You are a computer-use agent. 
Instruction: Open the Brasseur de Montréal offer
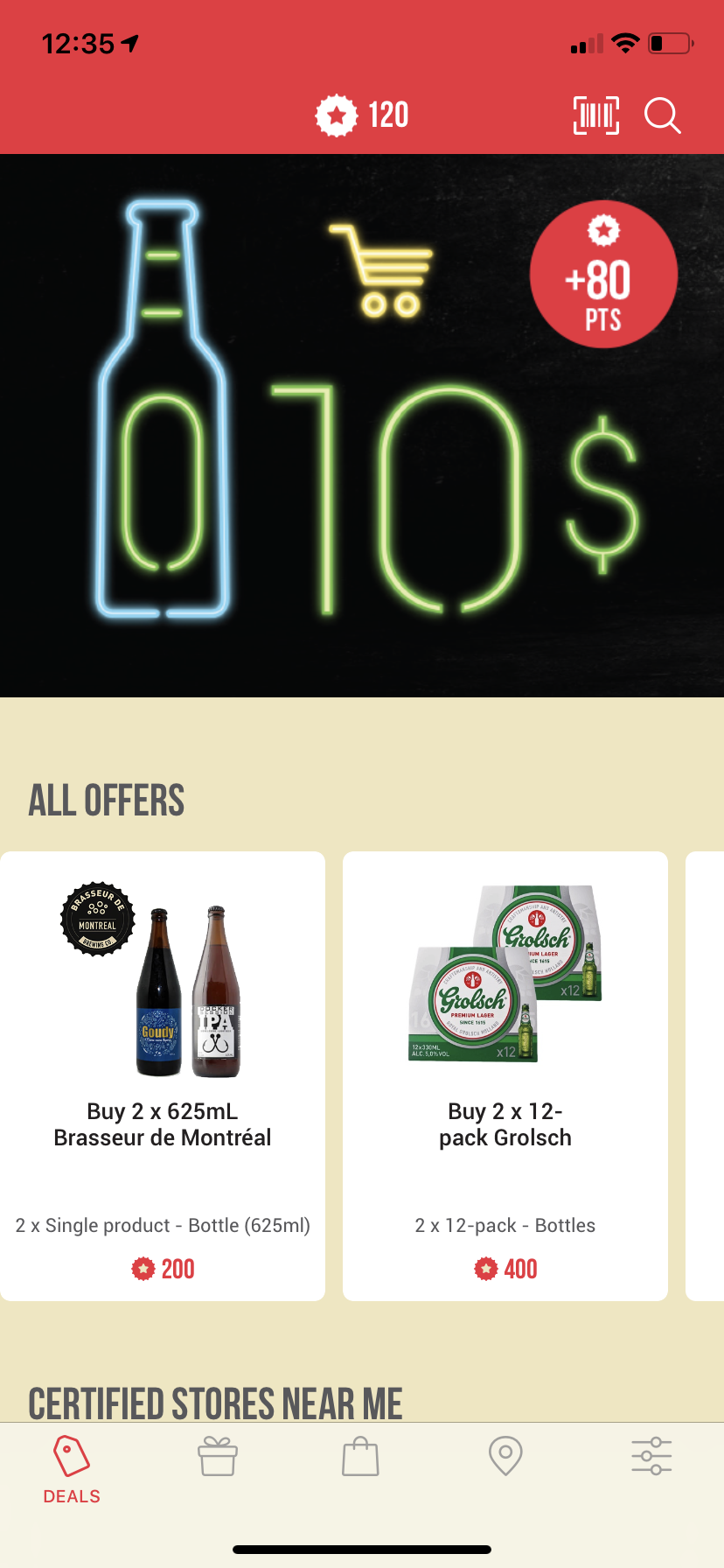pyautogui.click(x=163, y=1076)
